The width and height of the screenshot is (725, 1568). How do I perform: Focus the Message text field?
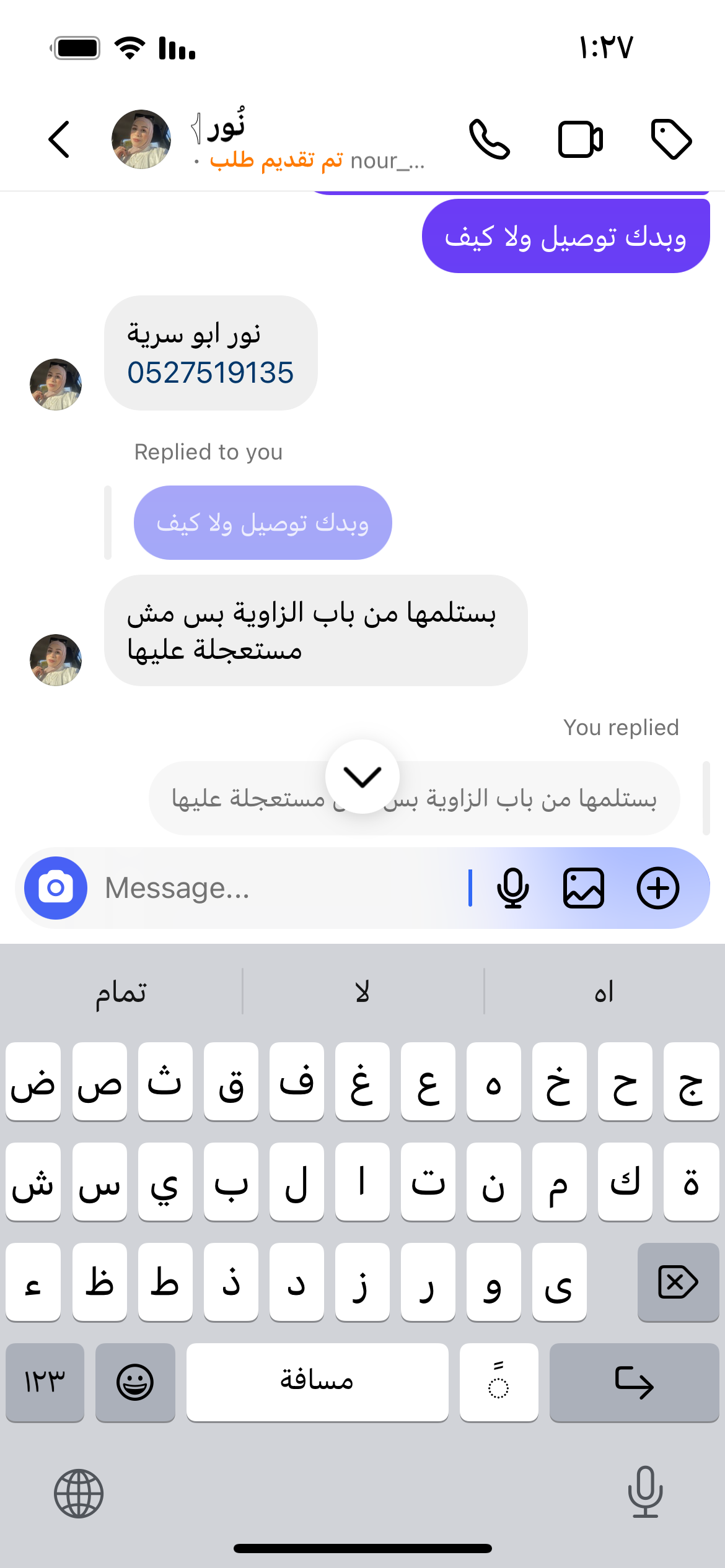click(x=279, y=888)
